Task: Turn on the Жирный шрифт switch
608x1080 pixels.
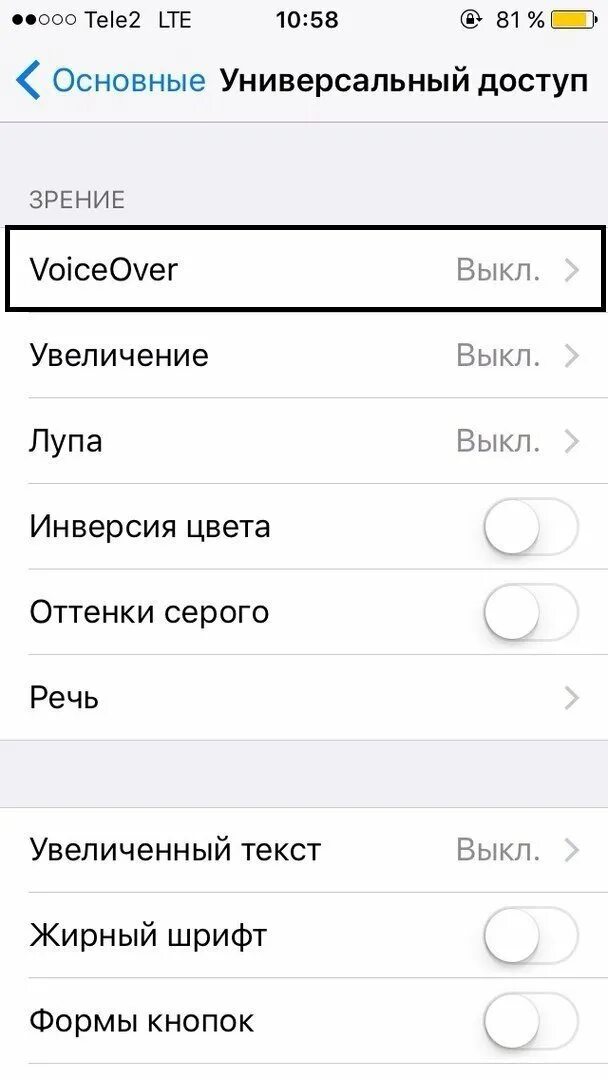Action: click(x=531, y=936)
